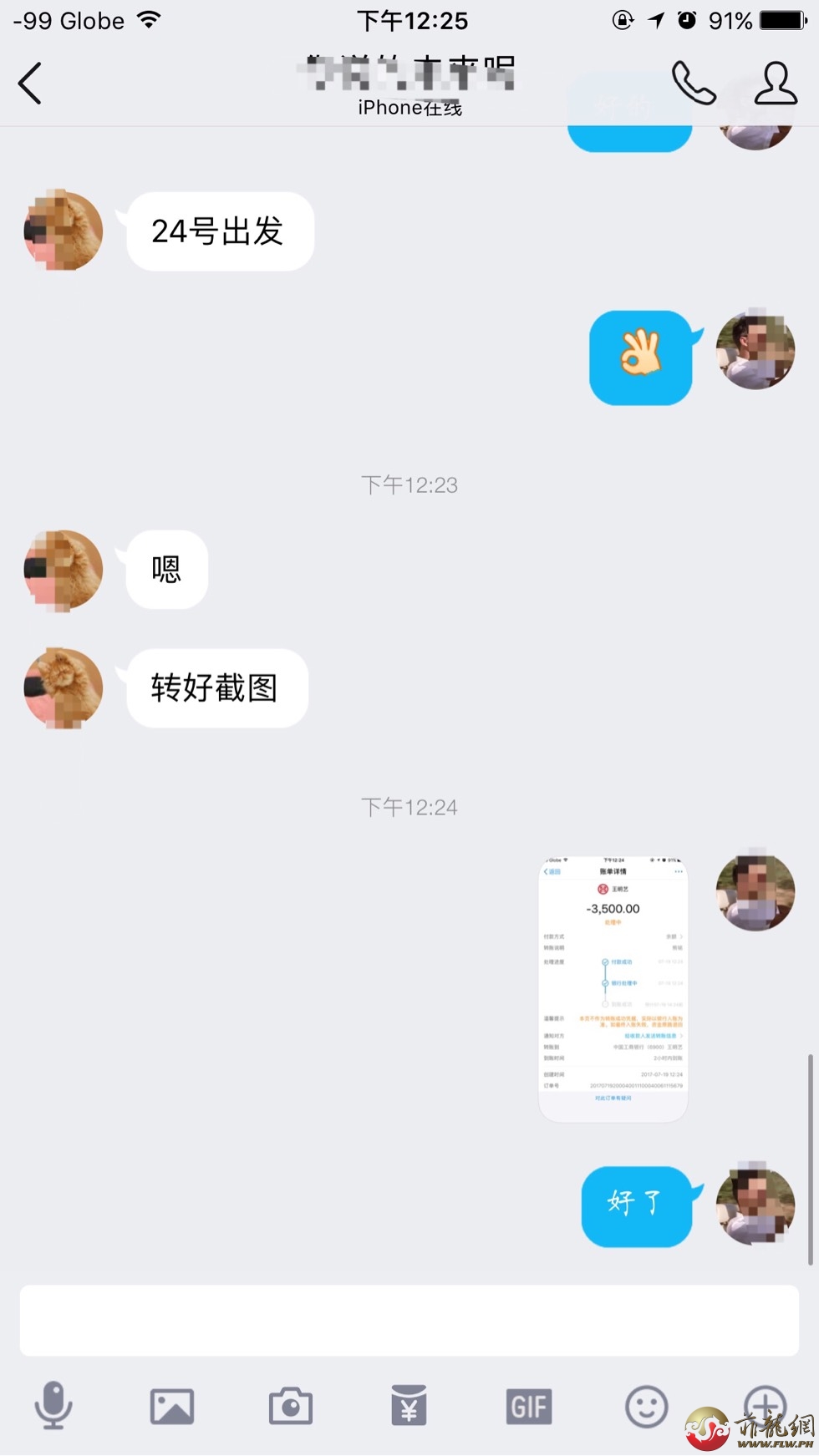Open the emoji smiley panel
This screenshot has height=1456, width=819.
(x=646, y=1407)
